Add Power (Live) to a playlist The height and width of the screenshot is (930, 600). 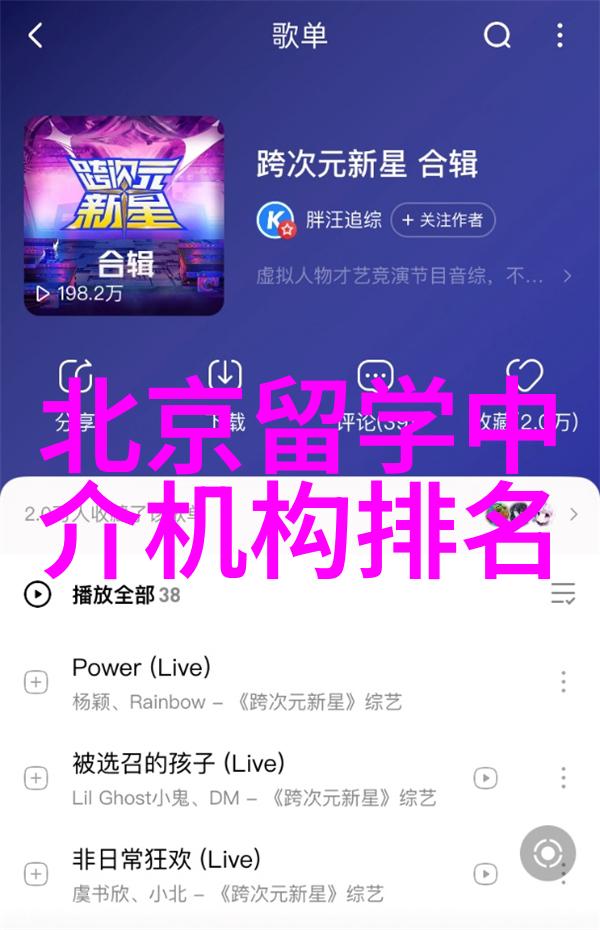36,682
